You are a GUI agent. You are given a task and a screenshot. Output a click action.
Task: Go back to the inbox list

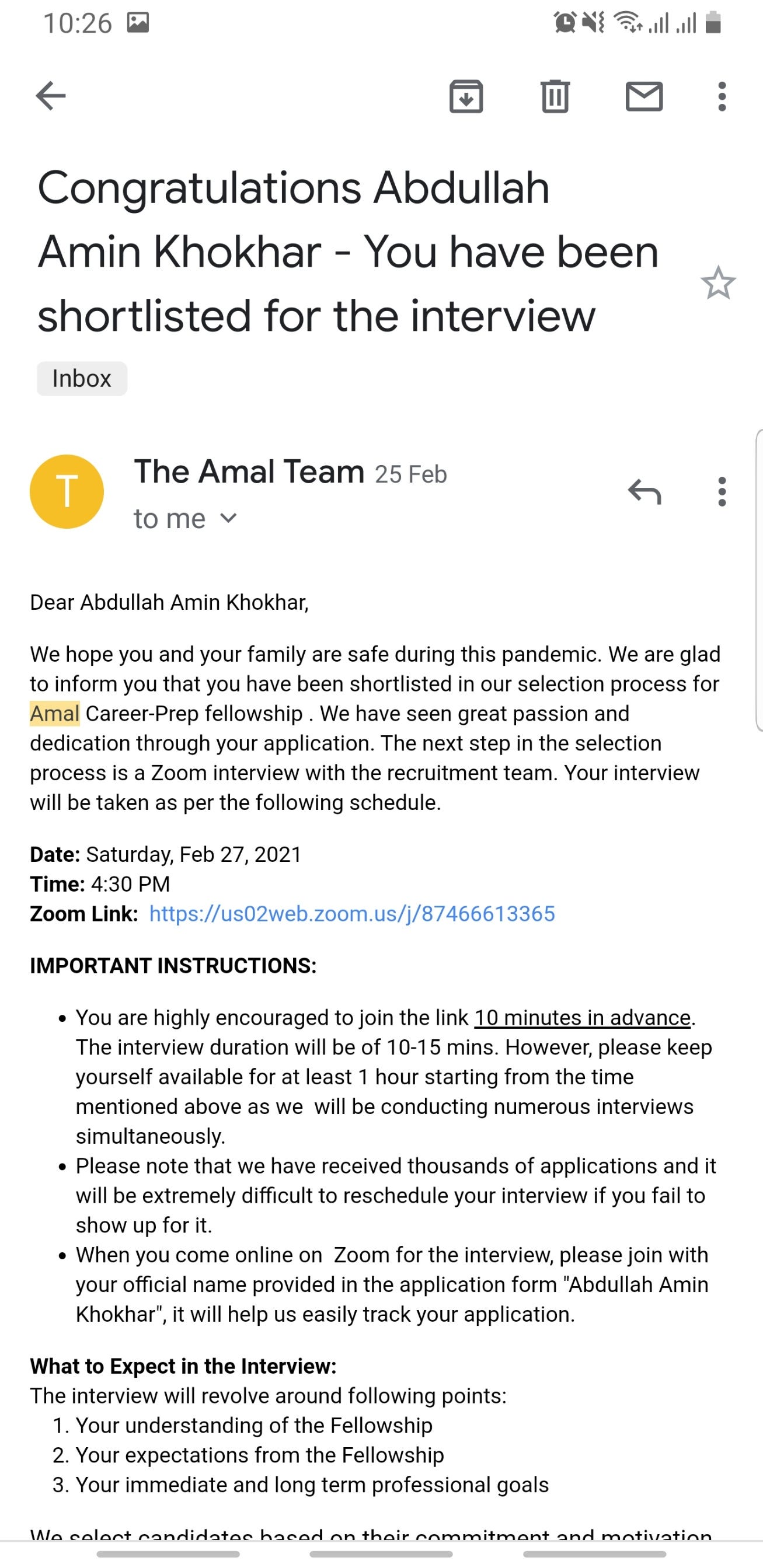click(x=51, y=96)
